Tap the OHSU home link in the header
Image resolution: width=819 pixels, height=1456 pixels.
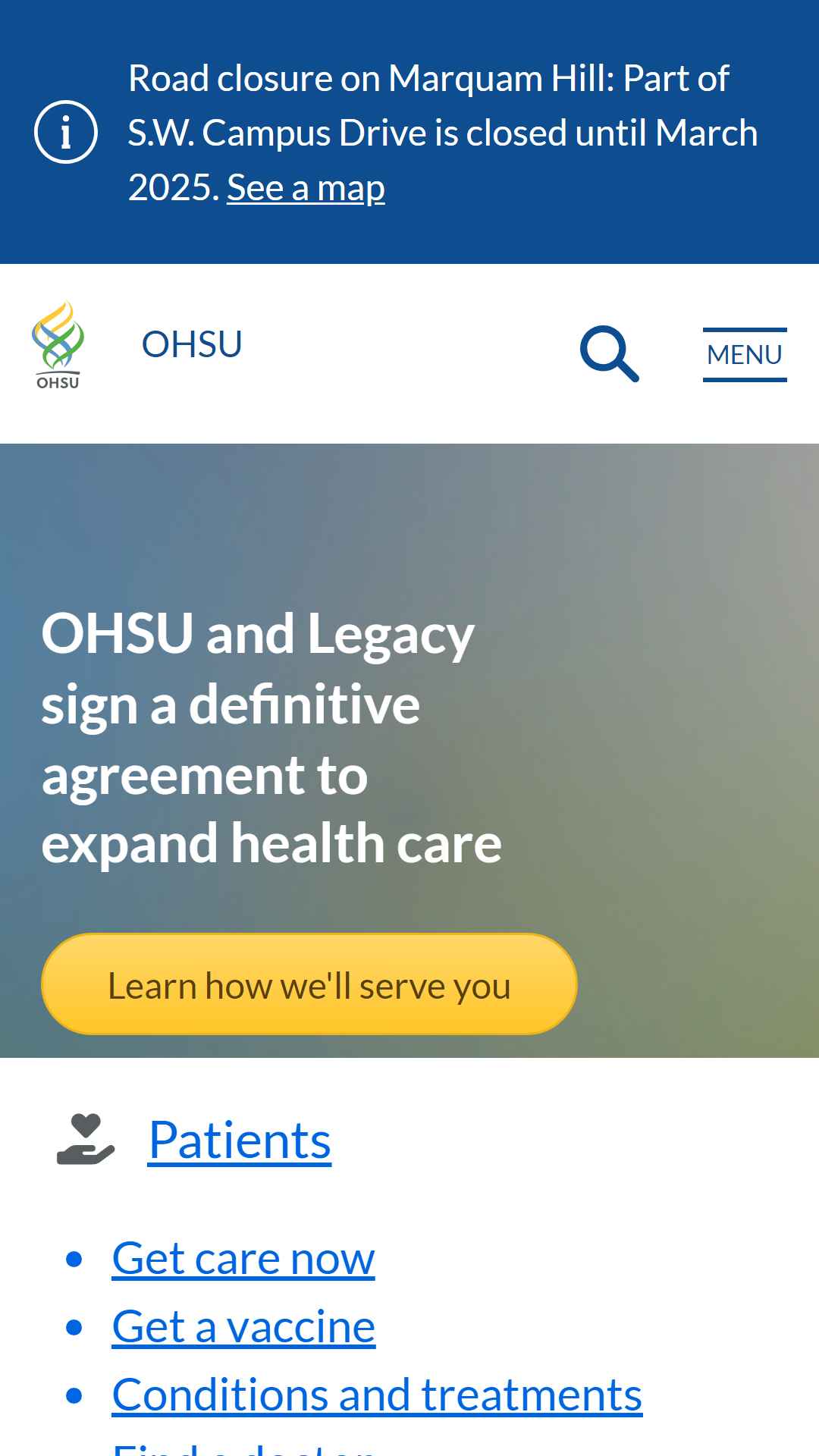[x=137, y=345]
